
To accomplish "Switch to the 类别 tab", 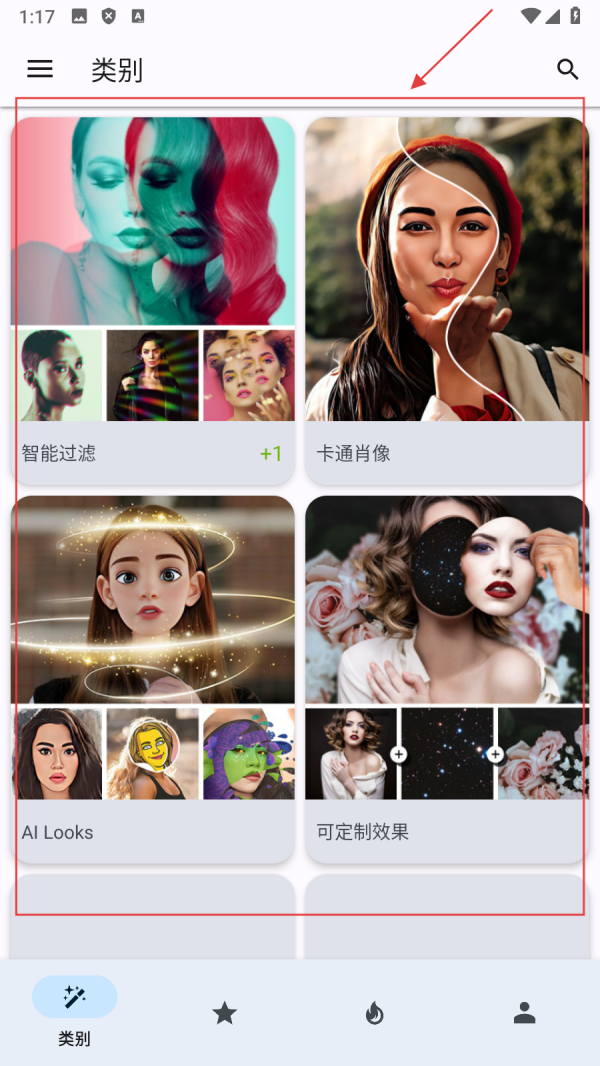I will point(75,1012).
